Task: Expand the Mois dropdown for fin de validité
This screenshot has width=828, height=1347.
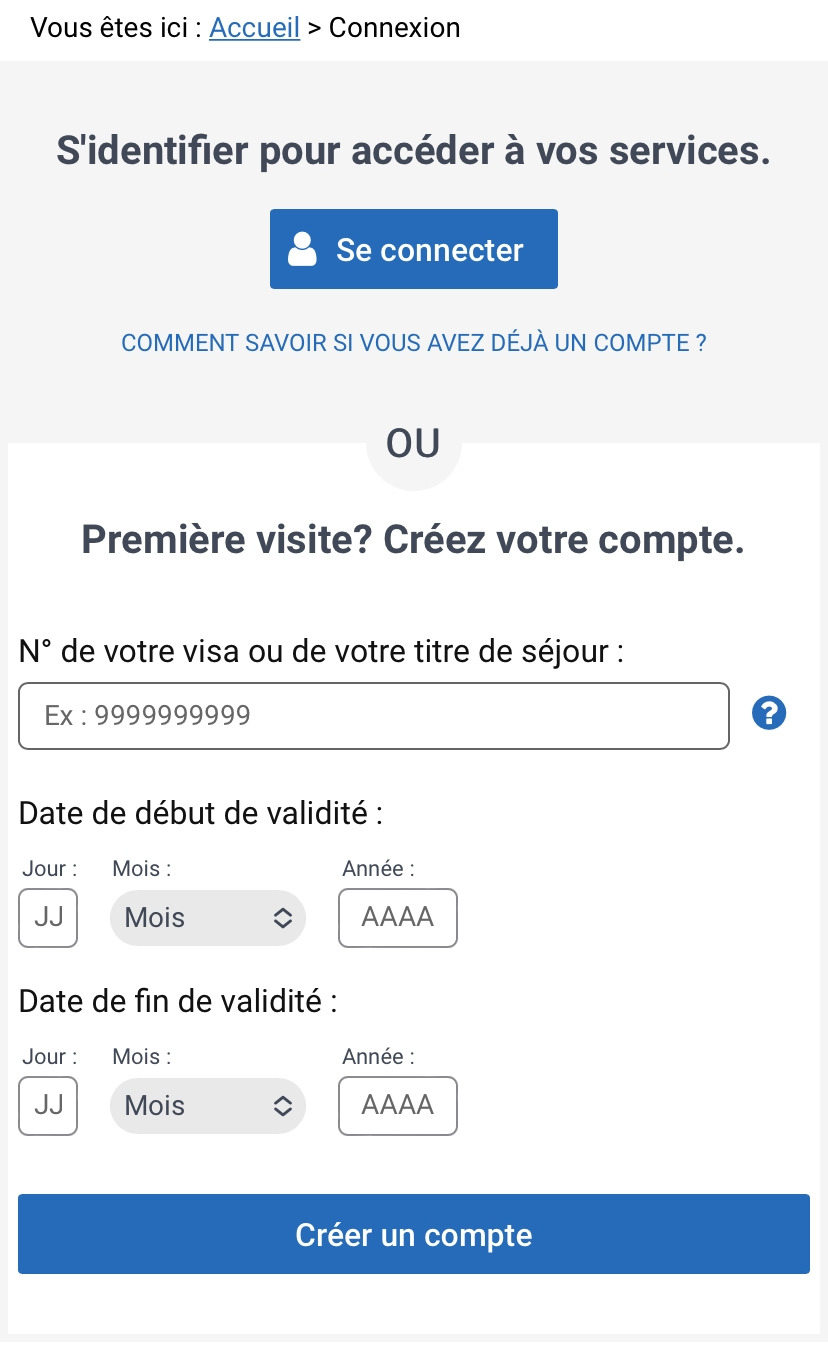Action: (208, 1106)
